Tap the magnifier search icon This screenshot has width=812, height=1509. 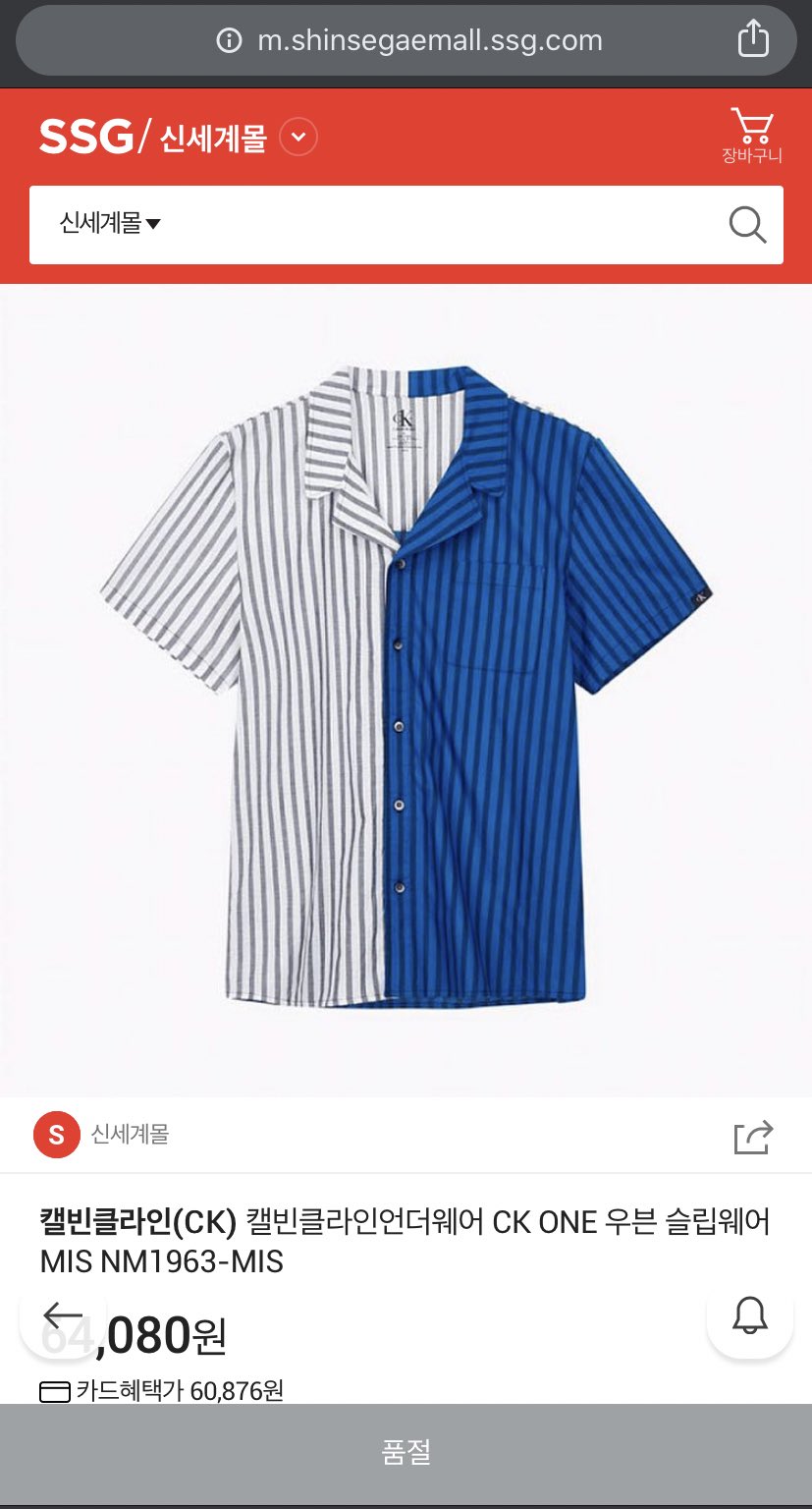pyautogui.click(x=748, y=225)
